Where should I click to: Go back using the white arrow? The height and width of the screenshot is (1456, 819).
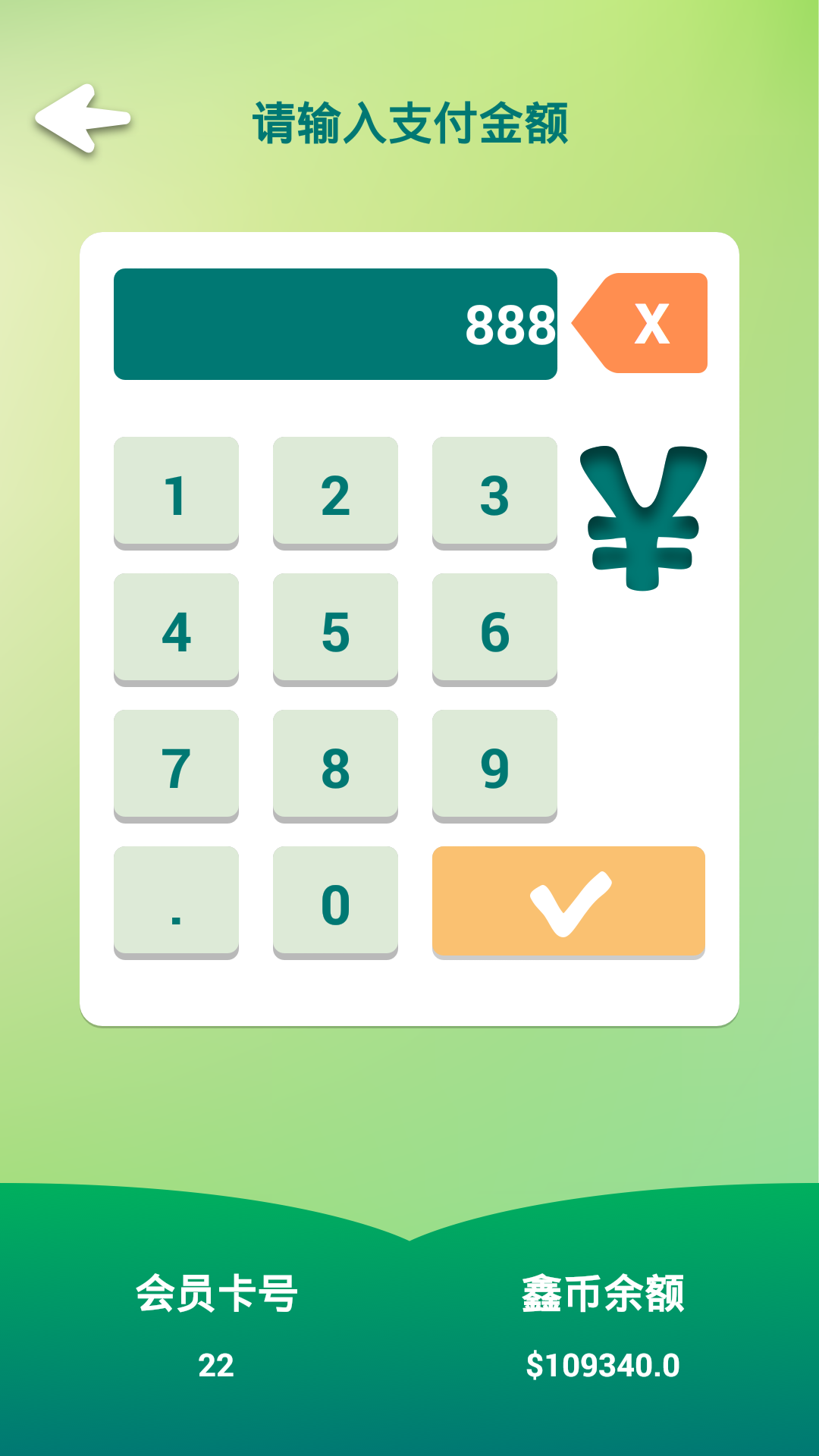coord(83,119)
